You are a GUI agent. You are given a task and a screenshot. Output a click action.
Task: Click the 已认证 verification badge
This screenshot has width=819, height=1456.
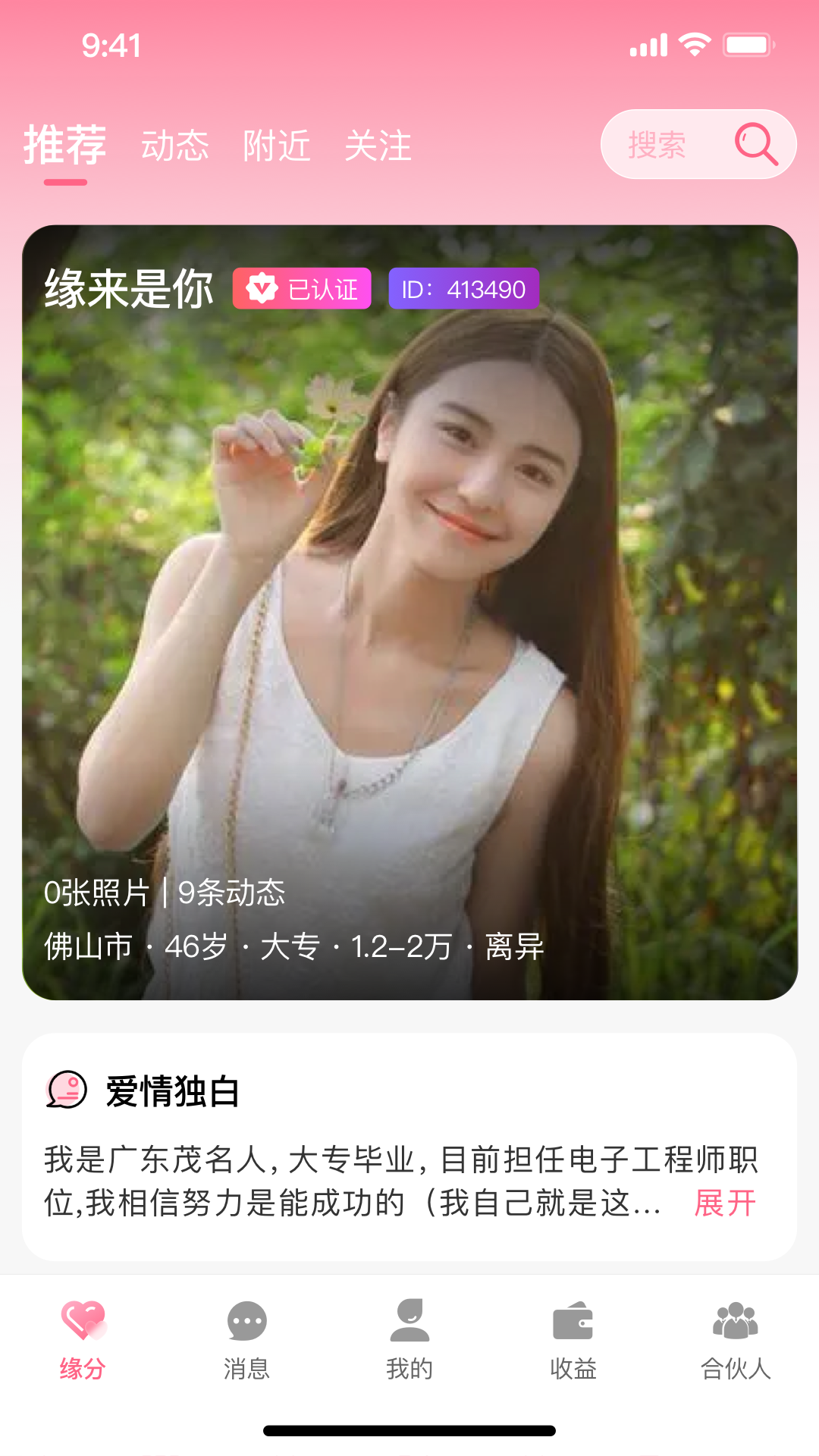tap(301, 289)
